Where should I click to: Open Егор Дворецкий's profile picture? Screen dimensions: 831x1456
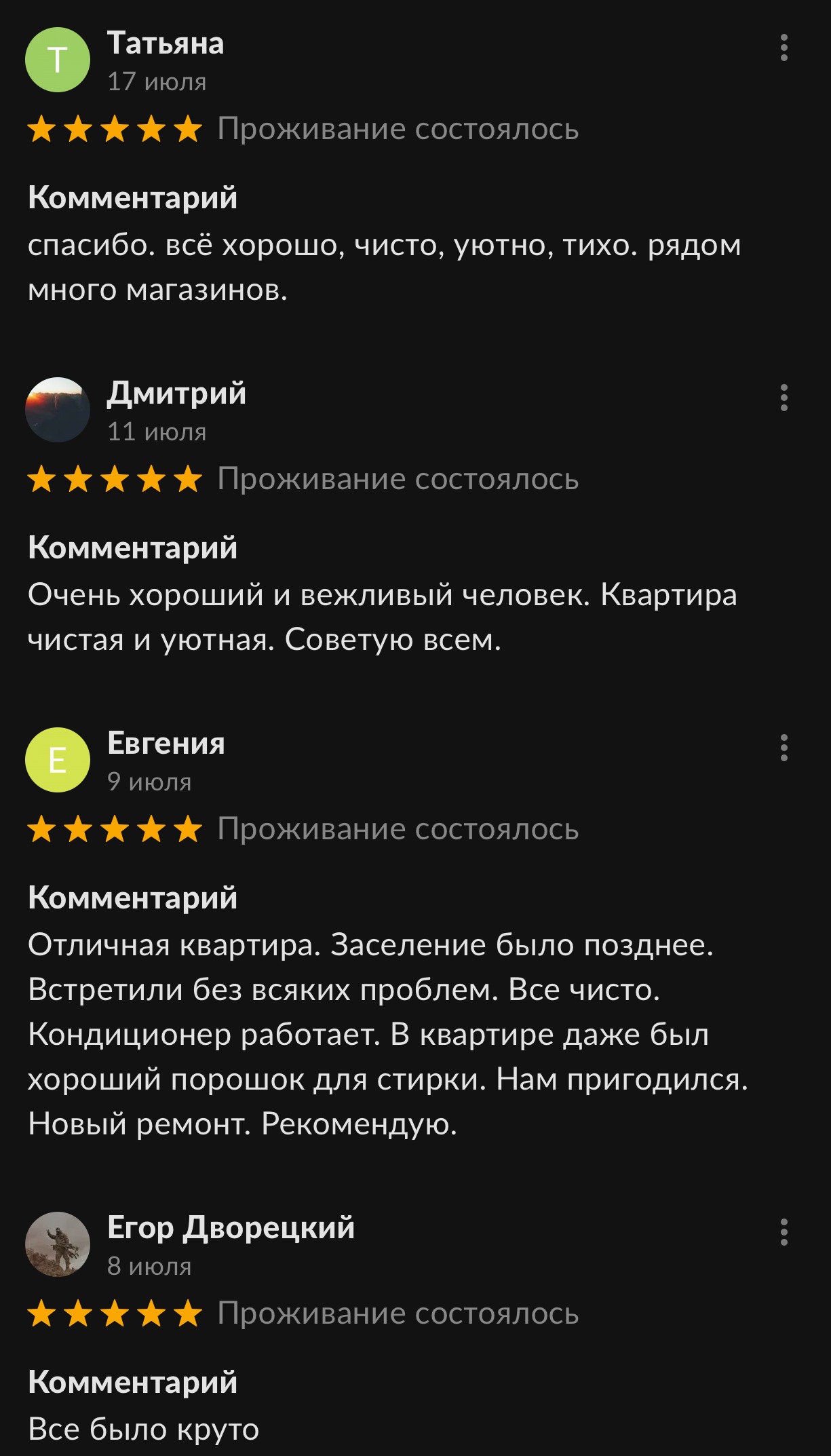click(x=58, y=1245)
